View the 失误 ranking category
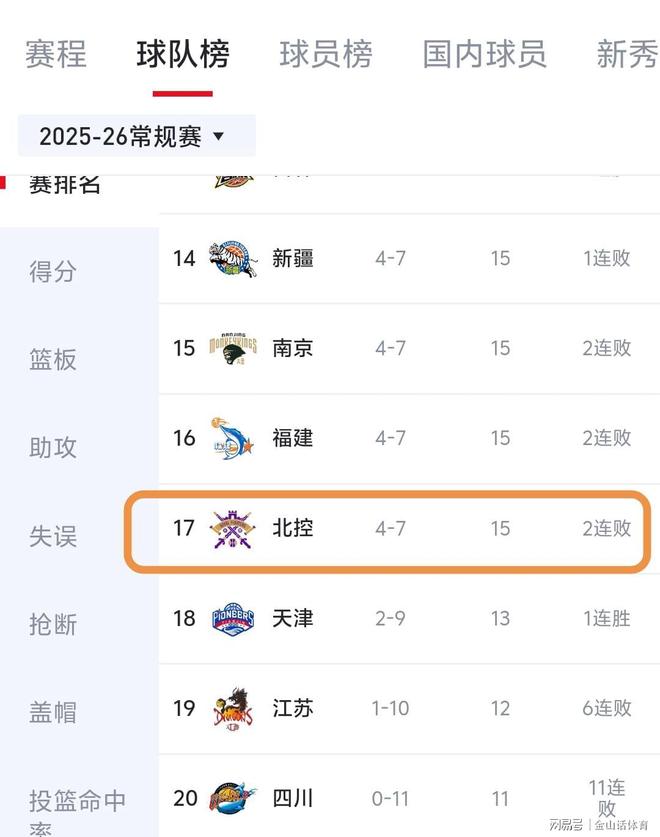This screenshot has width=660, height=837. click(x=53, y=537)
